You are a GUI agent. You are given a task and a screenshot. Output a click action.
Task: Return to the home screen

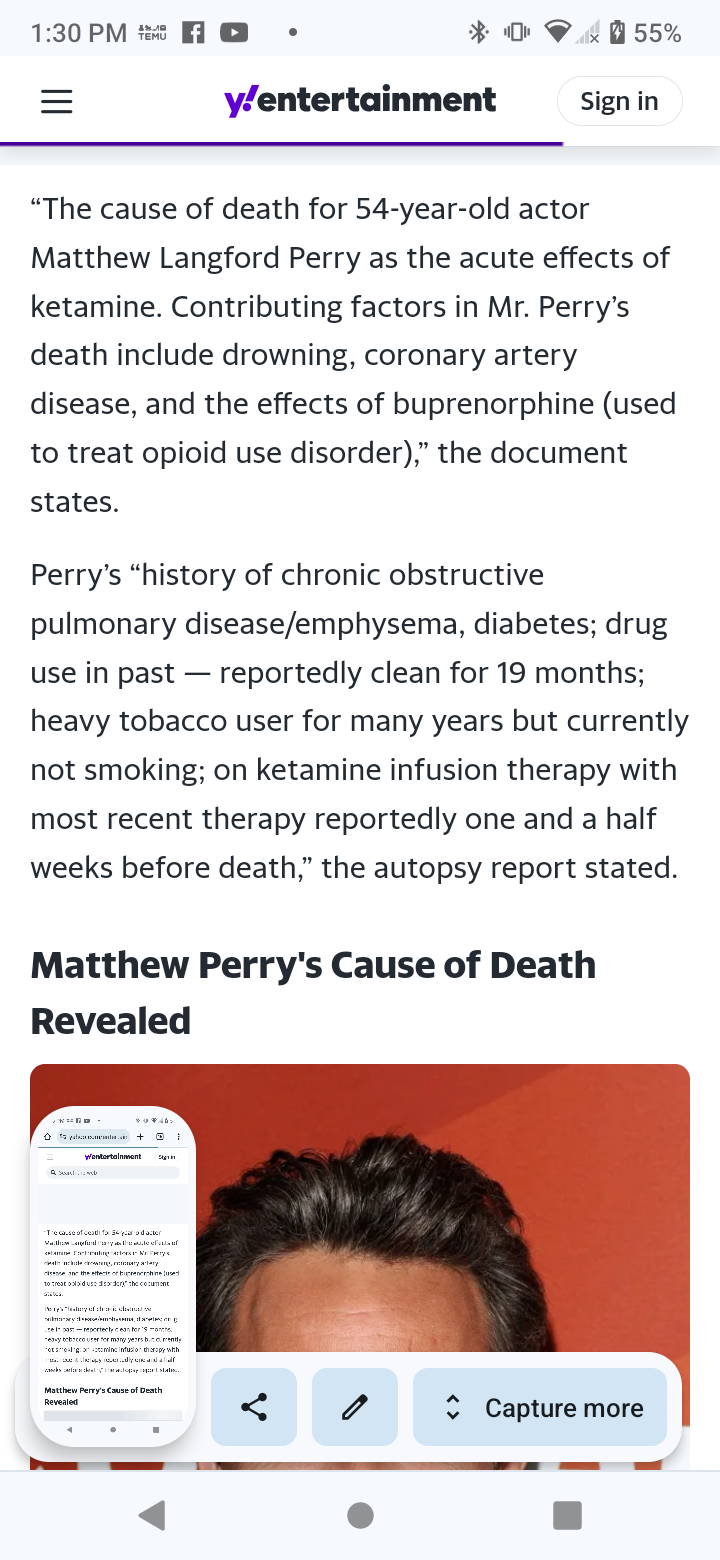tap(360, 1515)
